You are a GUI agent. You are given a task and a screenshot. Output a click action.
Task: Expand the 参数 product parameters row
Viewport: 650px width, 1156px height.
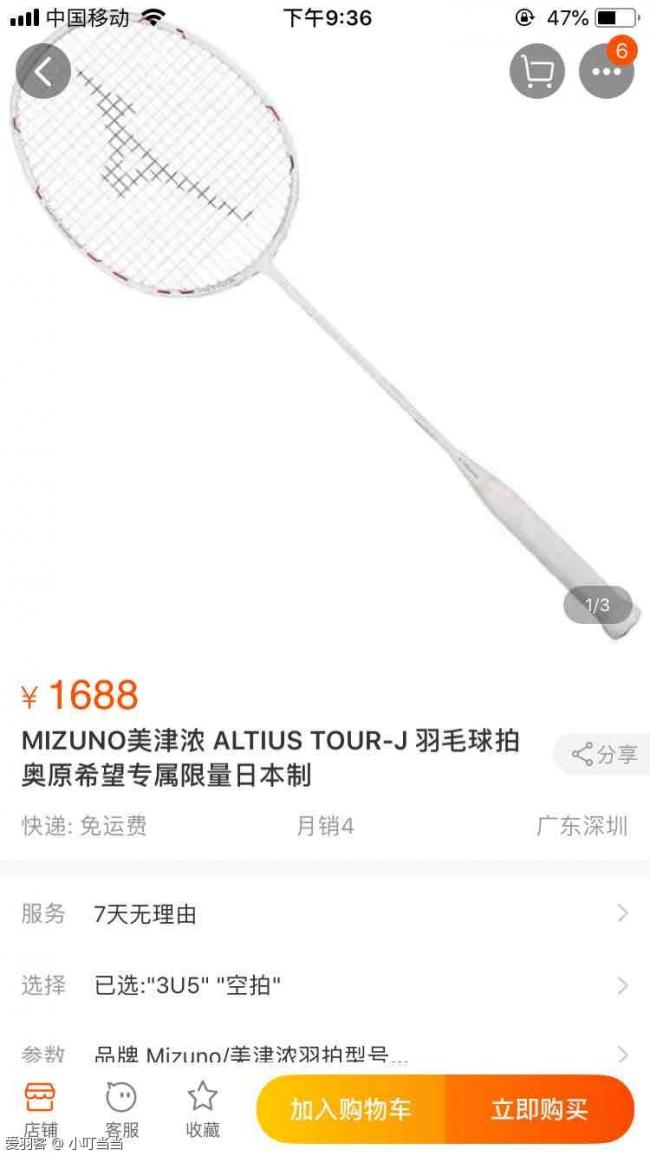325,1053
